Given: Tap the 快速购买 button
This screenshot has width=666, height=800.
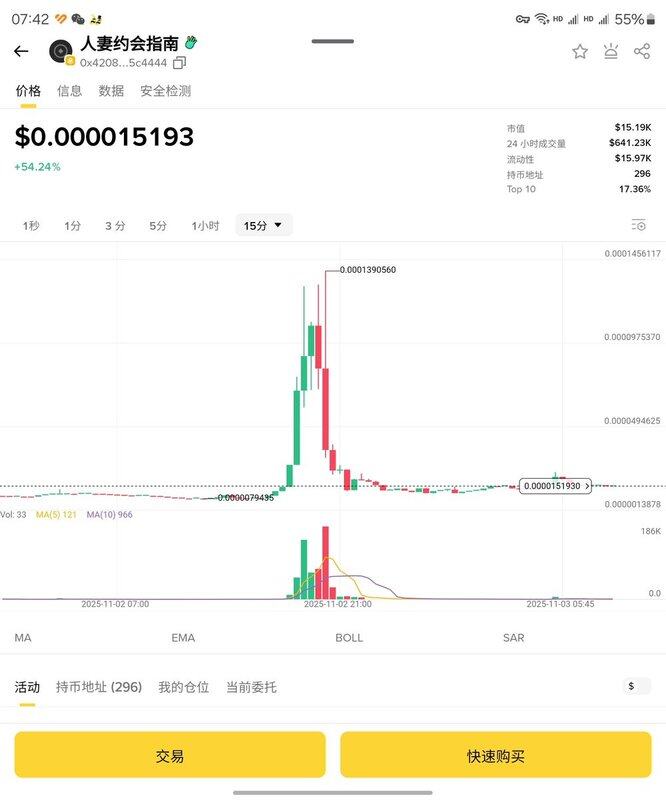Looking at the screenshot, I should tap(496, 755).
